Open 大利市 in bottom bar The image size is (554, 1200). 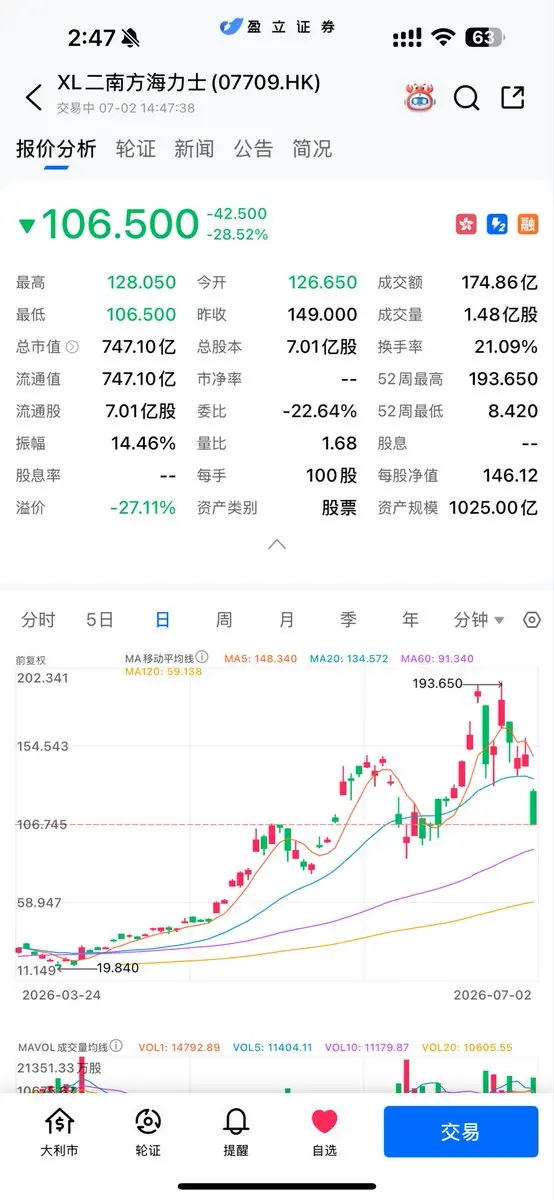point(59,1132)
